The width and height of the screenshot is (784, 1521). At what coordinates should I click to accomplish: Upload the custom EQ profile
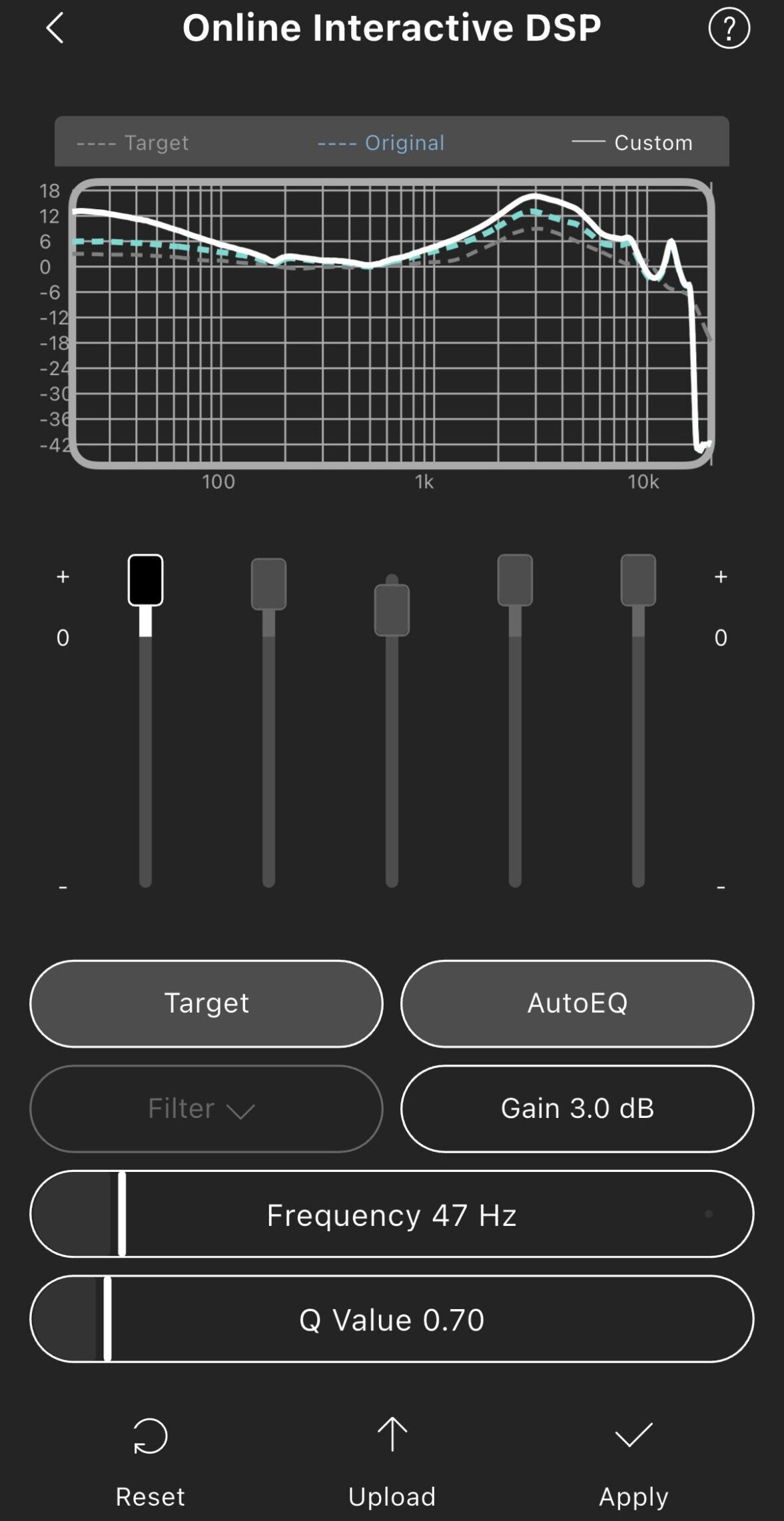392,1459
